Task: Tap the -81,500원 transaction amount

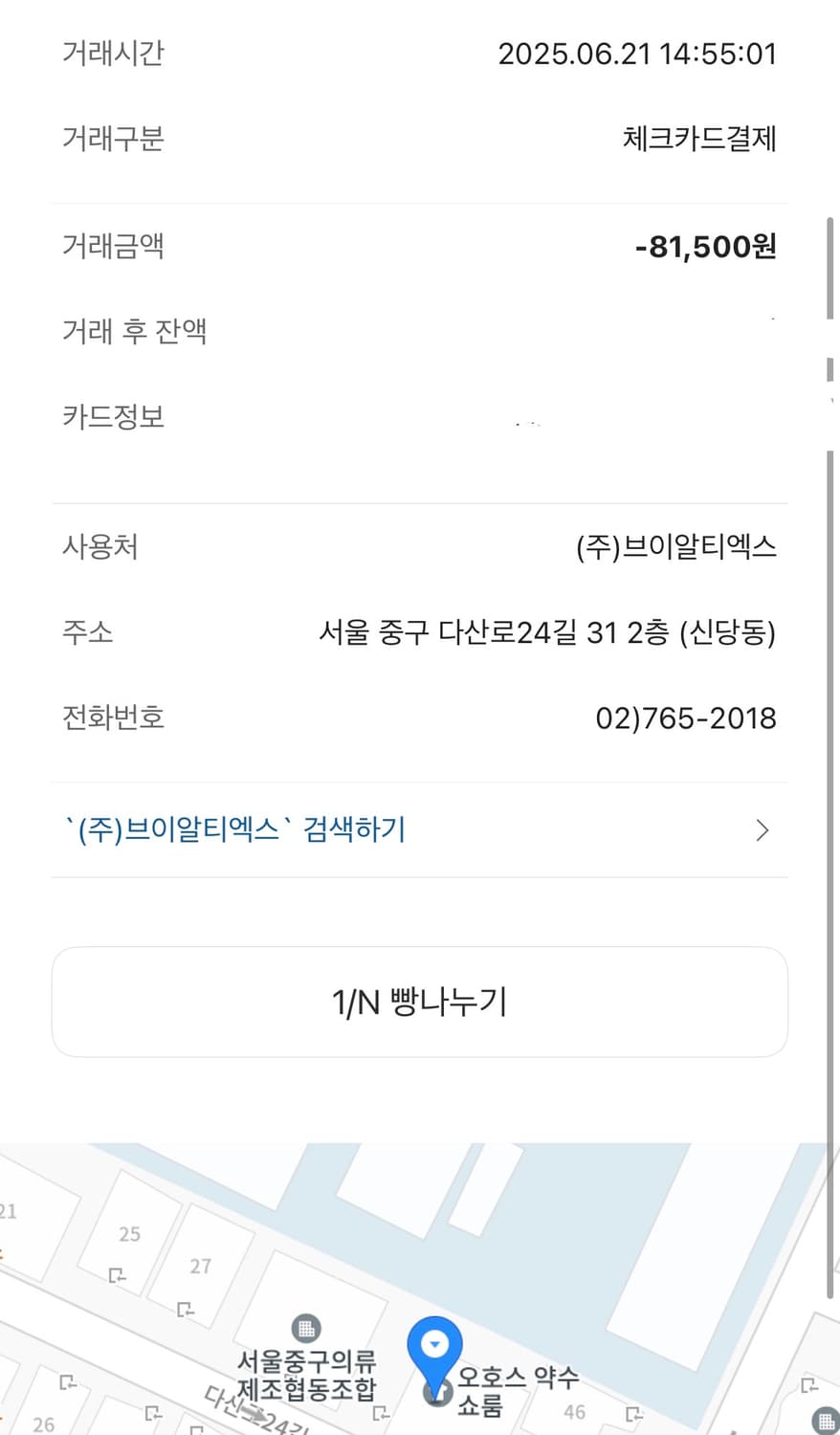Action: (x=705, y=246)
